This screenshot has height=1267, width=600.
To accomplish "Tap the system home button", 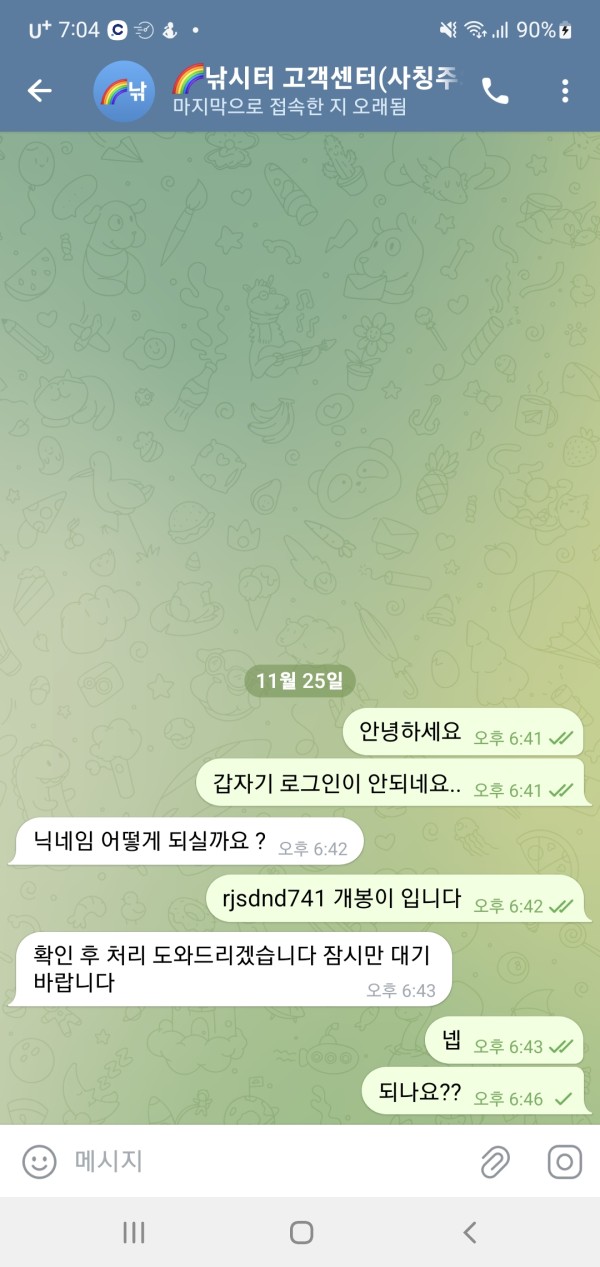I will point(301,1232).
